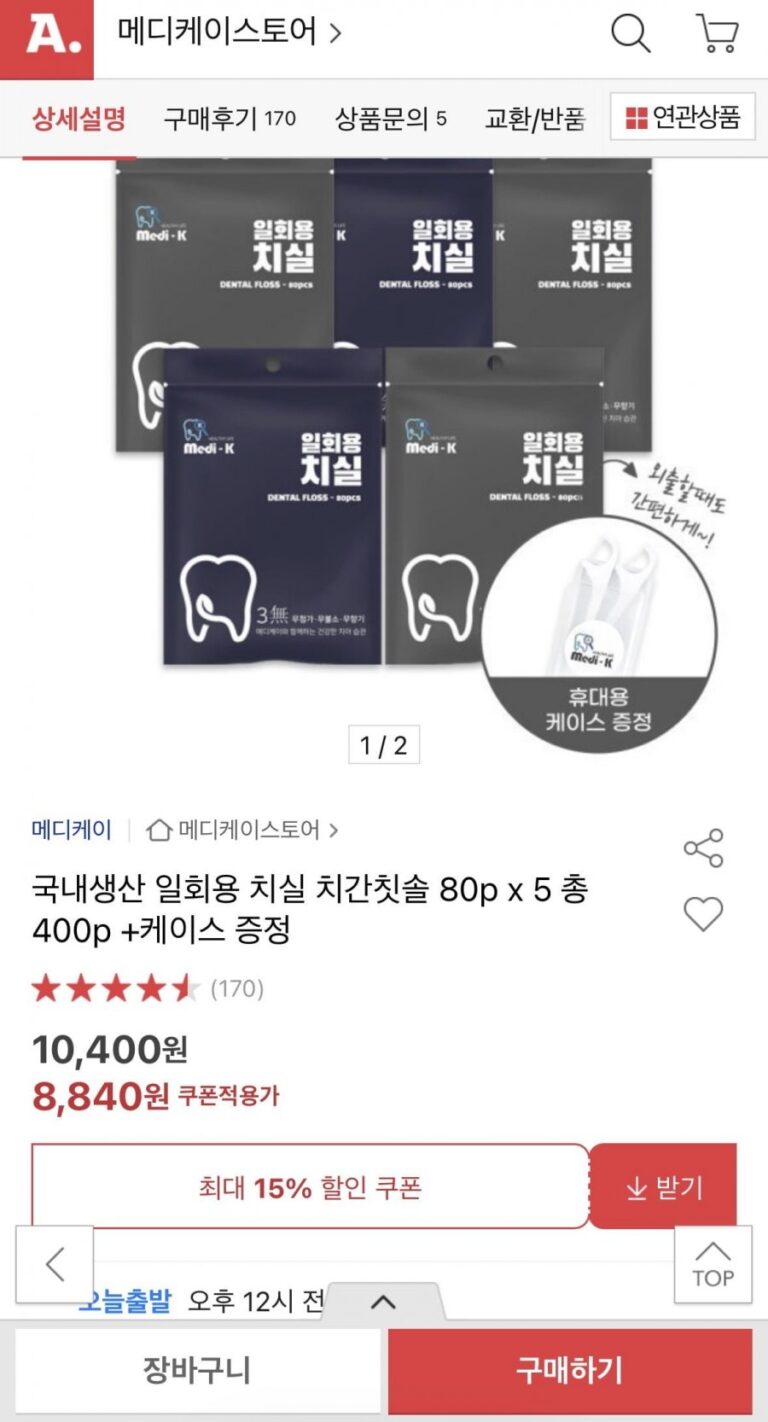768x1422 pixels.
Task: Open the search magnifier icon
Action: pos(630,35)
